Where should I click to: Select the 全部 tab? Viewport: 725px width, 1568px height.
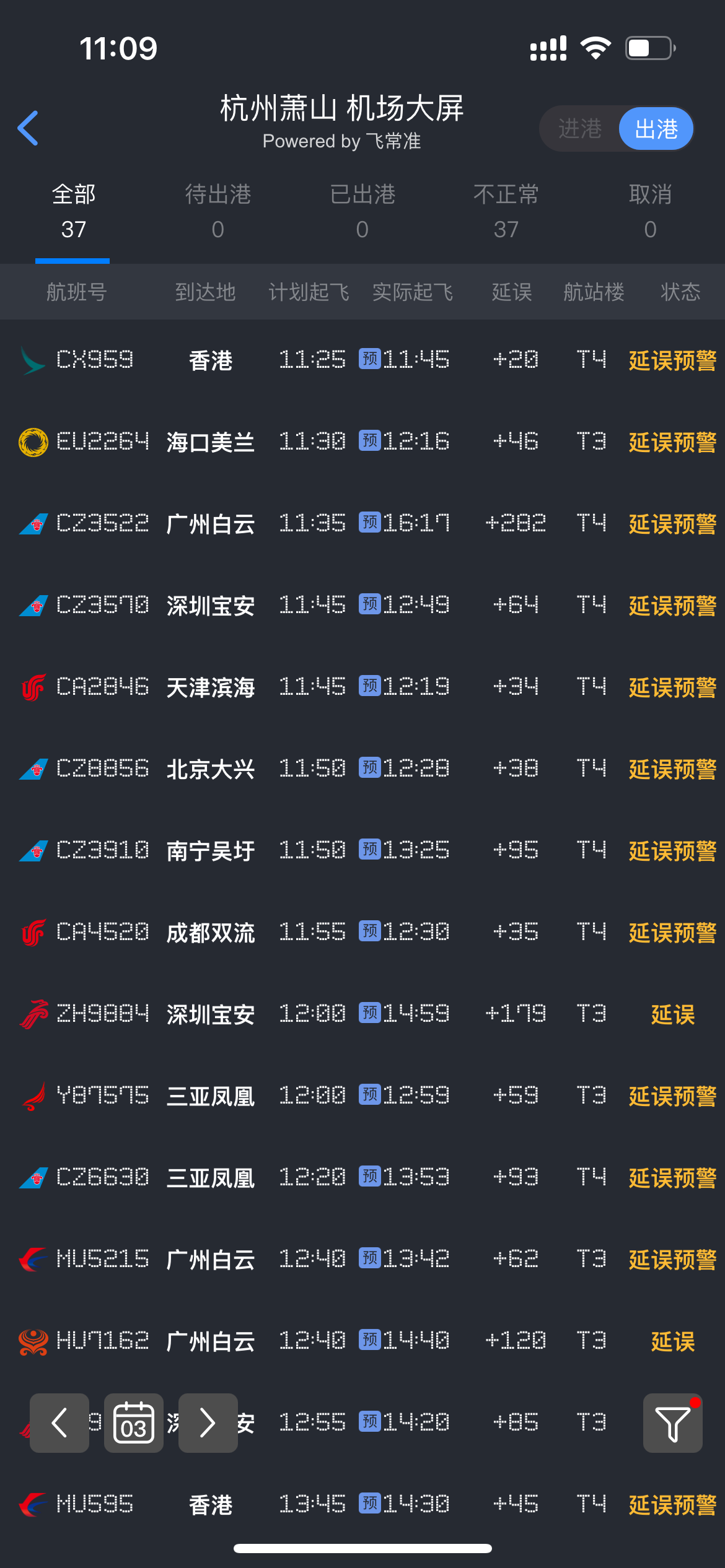[73, 212]
